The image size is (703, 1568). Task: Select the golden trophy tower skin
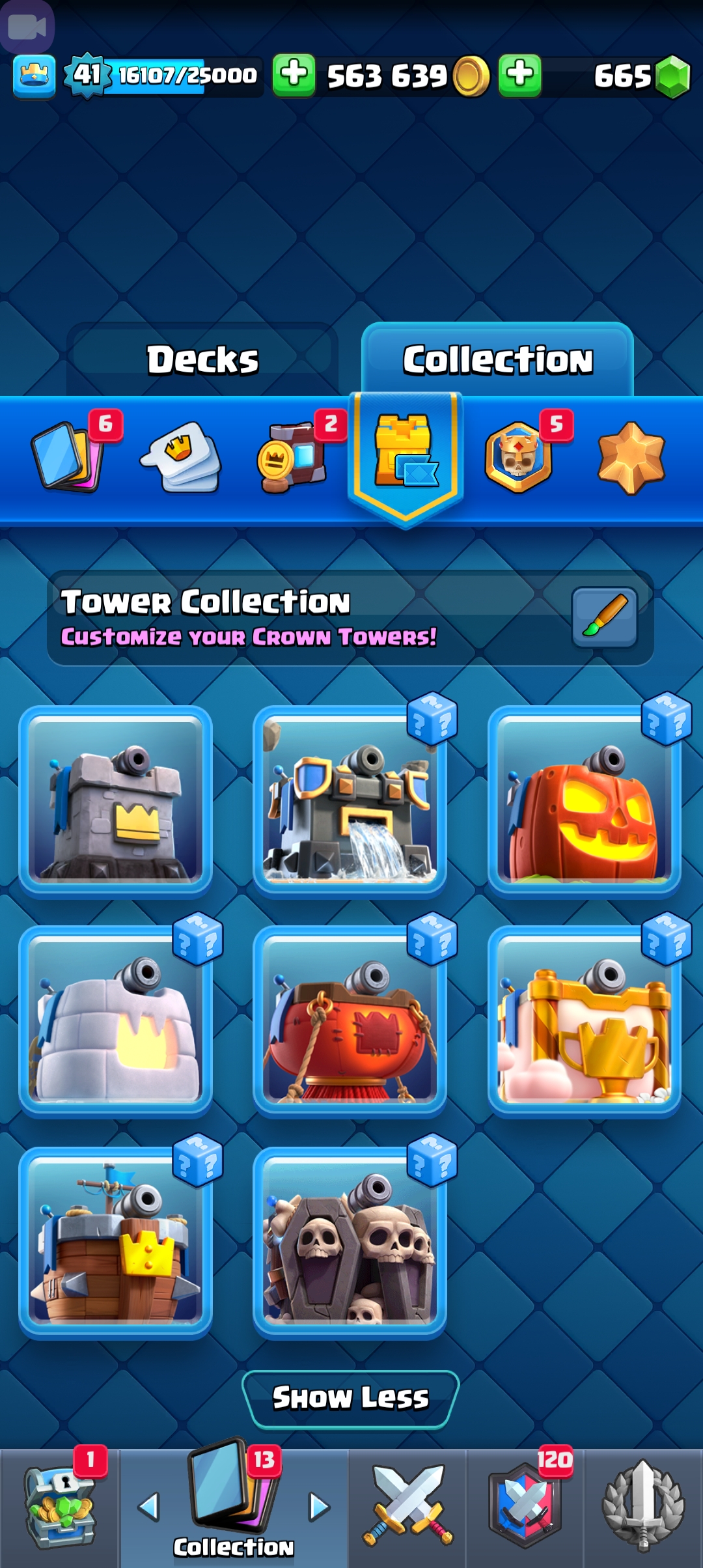585,1021
